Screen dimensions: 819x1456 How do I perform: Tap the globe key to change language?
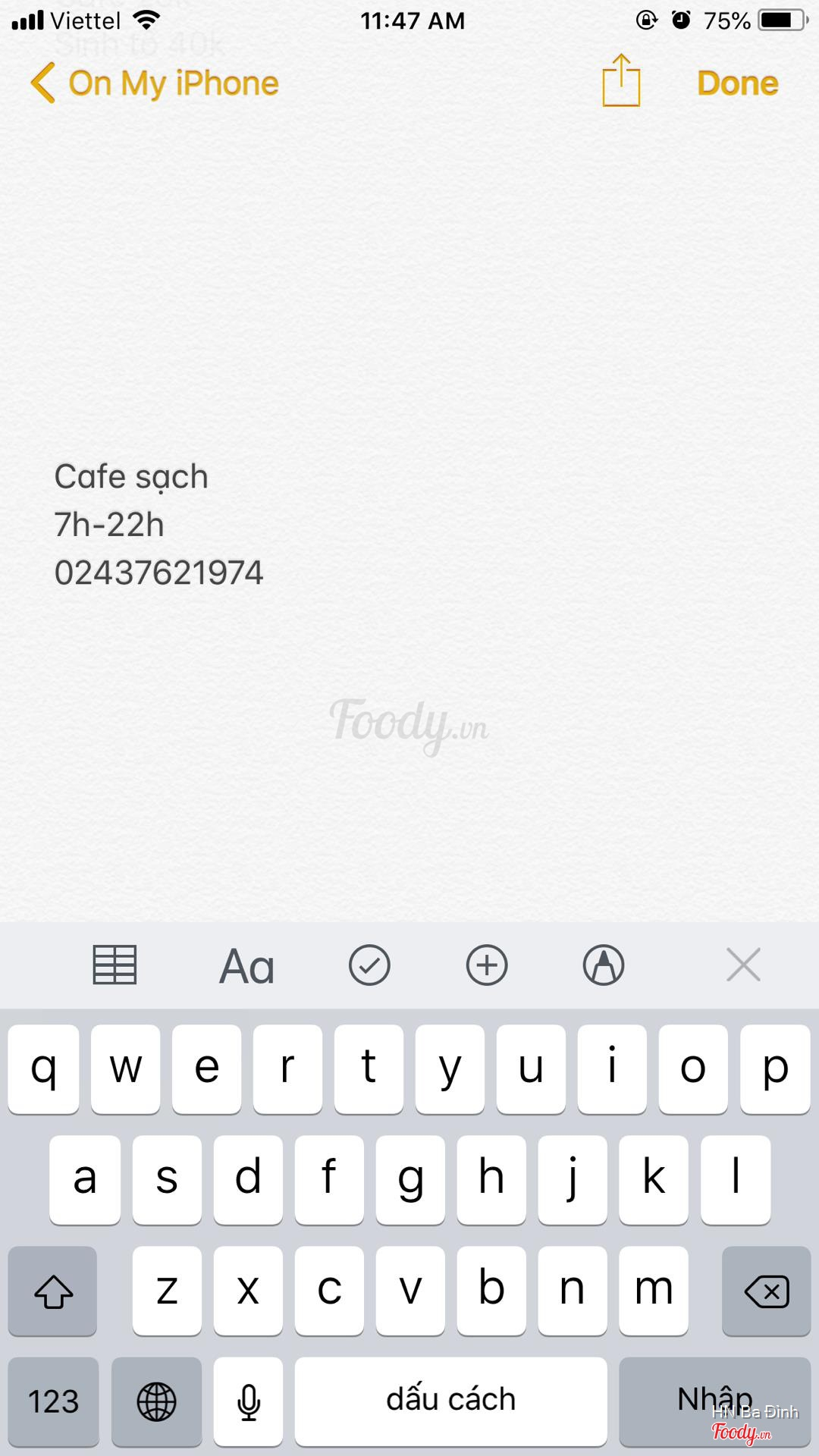click(x=156, y=1401)
